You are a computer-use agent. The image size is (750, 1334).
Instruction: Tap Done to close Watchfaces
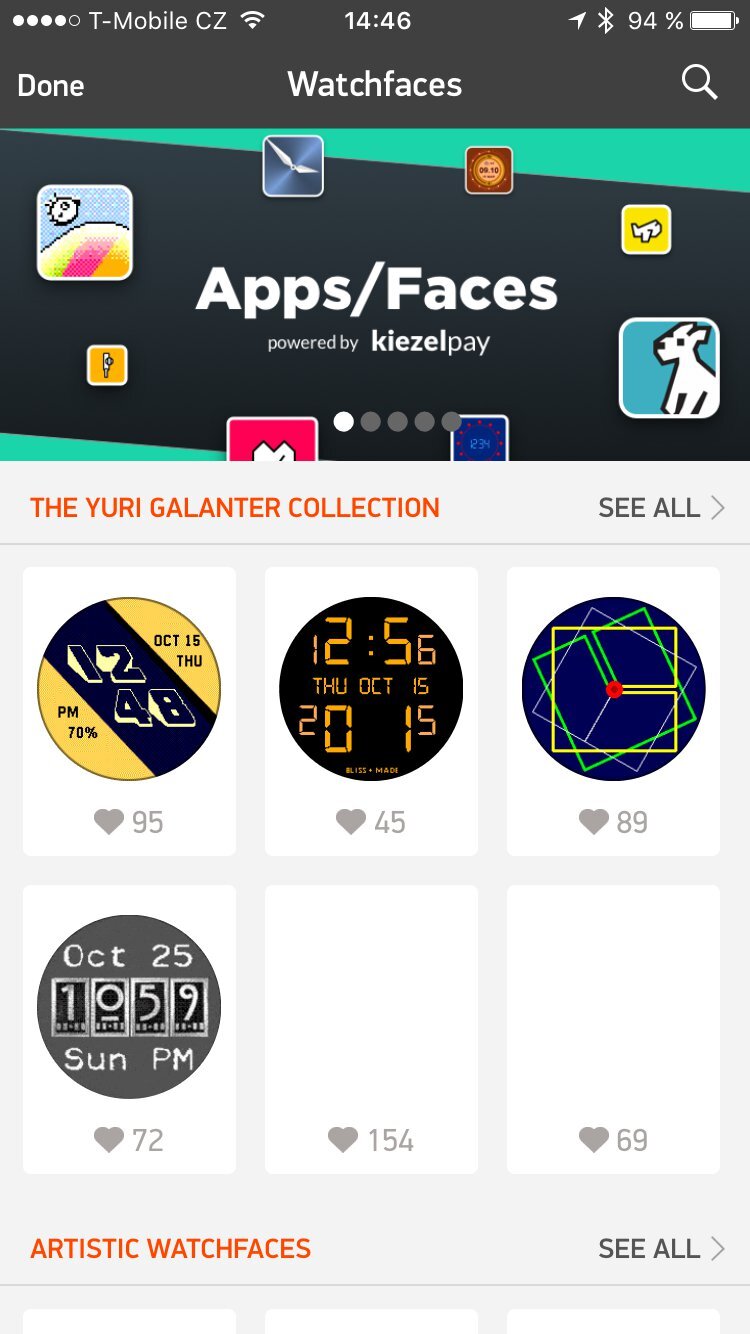(x=51, y=85)
